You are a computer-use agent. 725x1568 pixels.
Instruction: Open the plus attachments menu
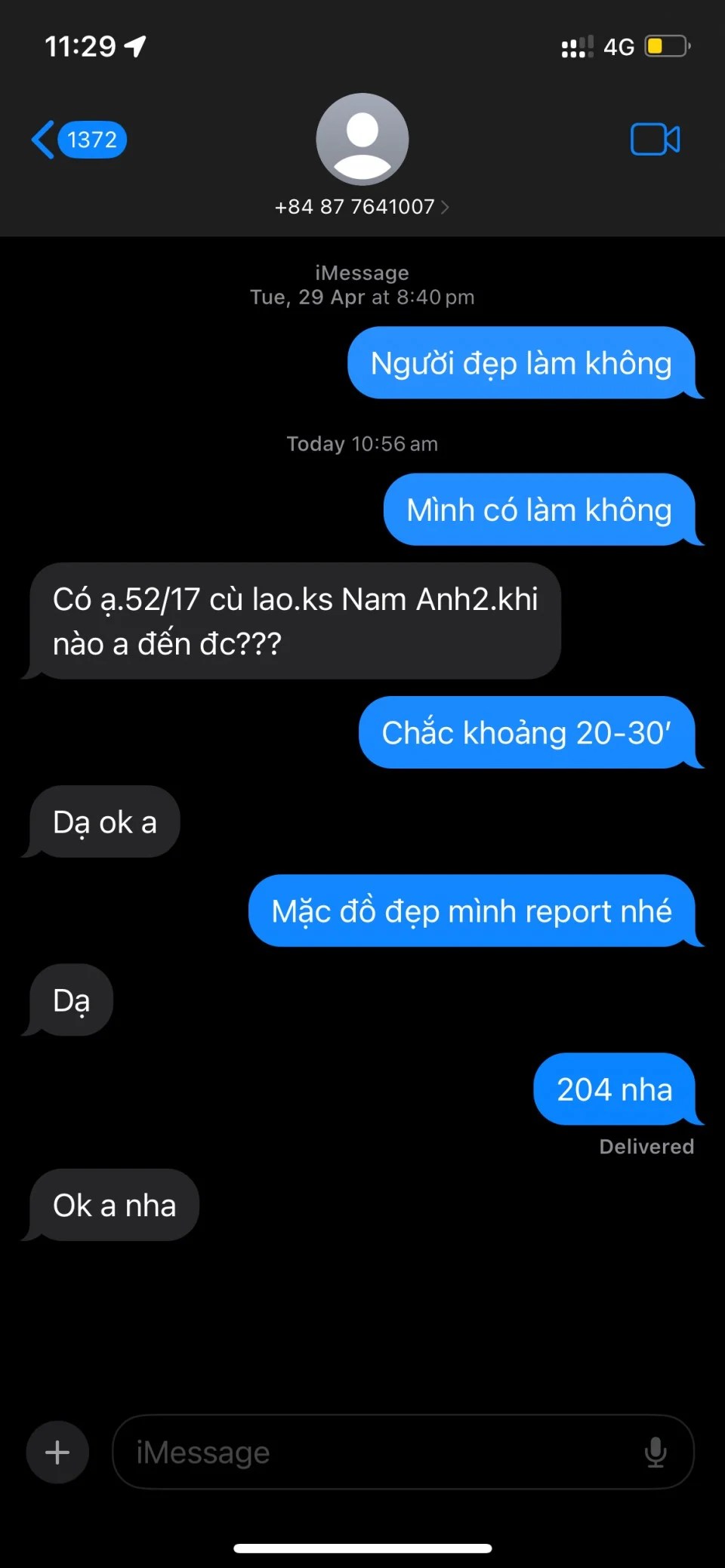(57, 1452)
